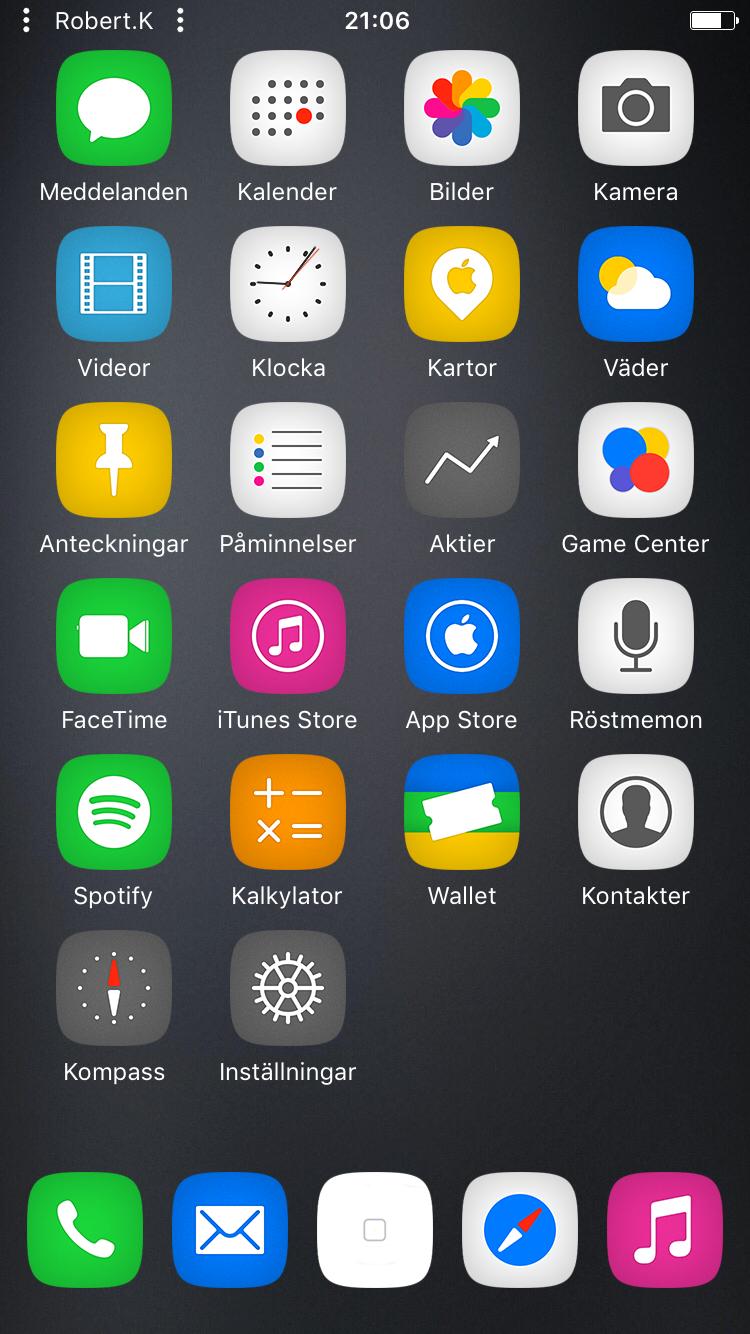Start FaceTime
The image size is (750, 1334).
click(x=114, y=636)
